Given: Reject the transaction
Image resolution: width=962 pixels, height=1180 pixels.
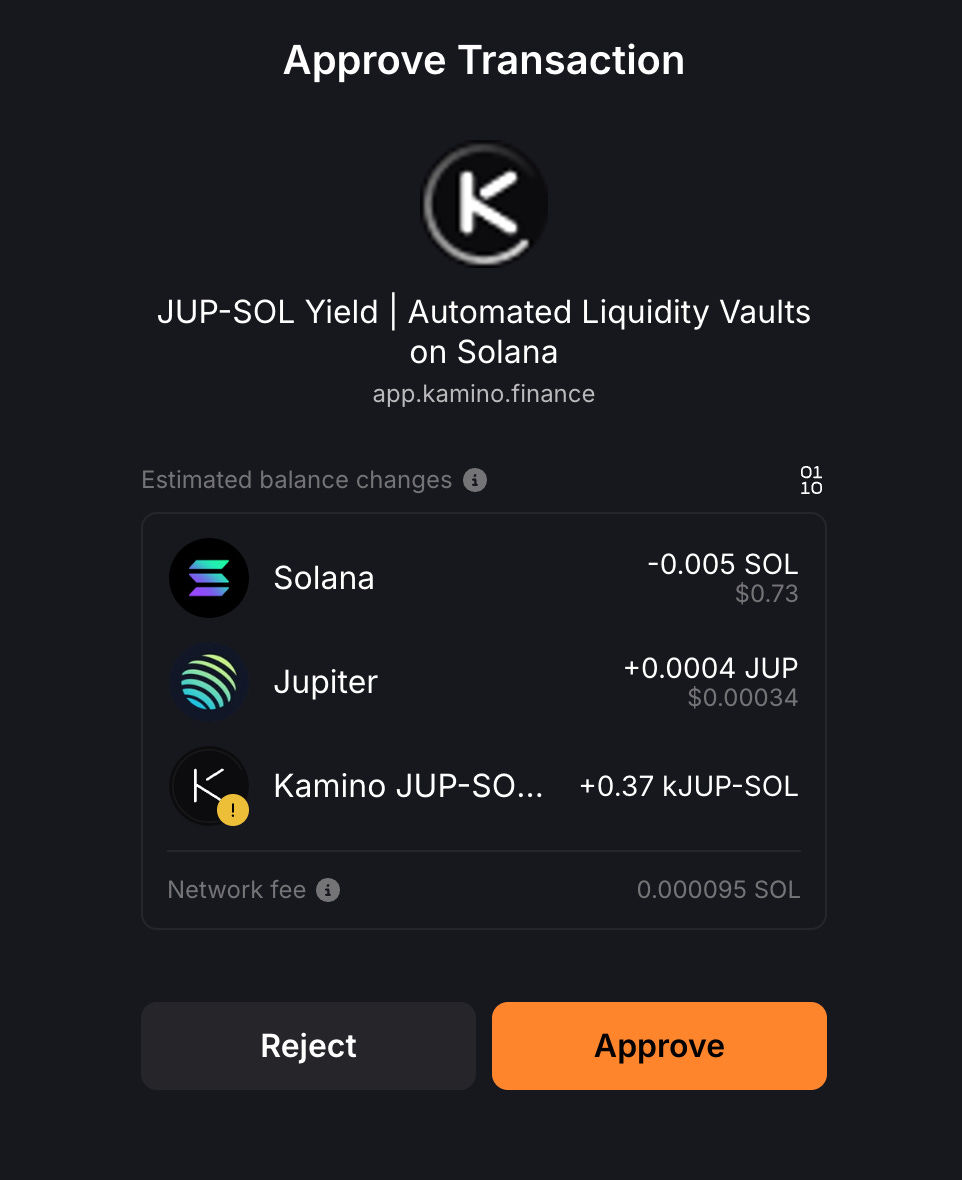Looking at the screenshot, I should coord(308,1045).
